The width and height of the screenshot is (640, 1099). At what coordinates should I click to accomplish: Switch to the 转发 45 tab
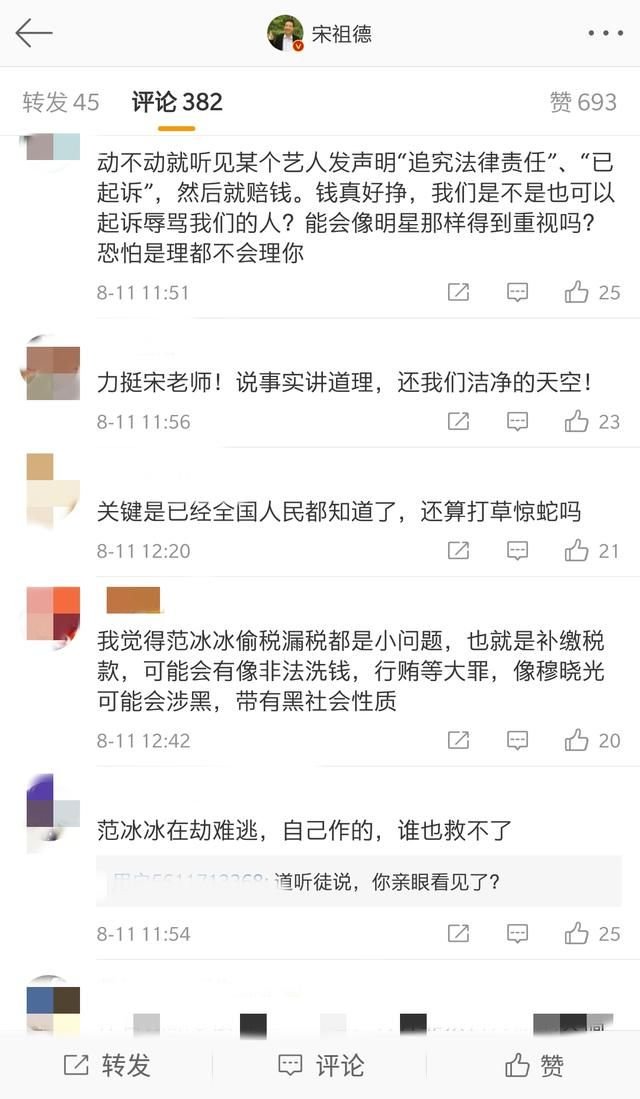tap(61, 102)
